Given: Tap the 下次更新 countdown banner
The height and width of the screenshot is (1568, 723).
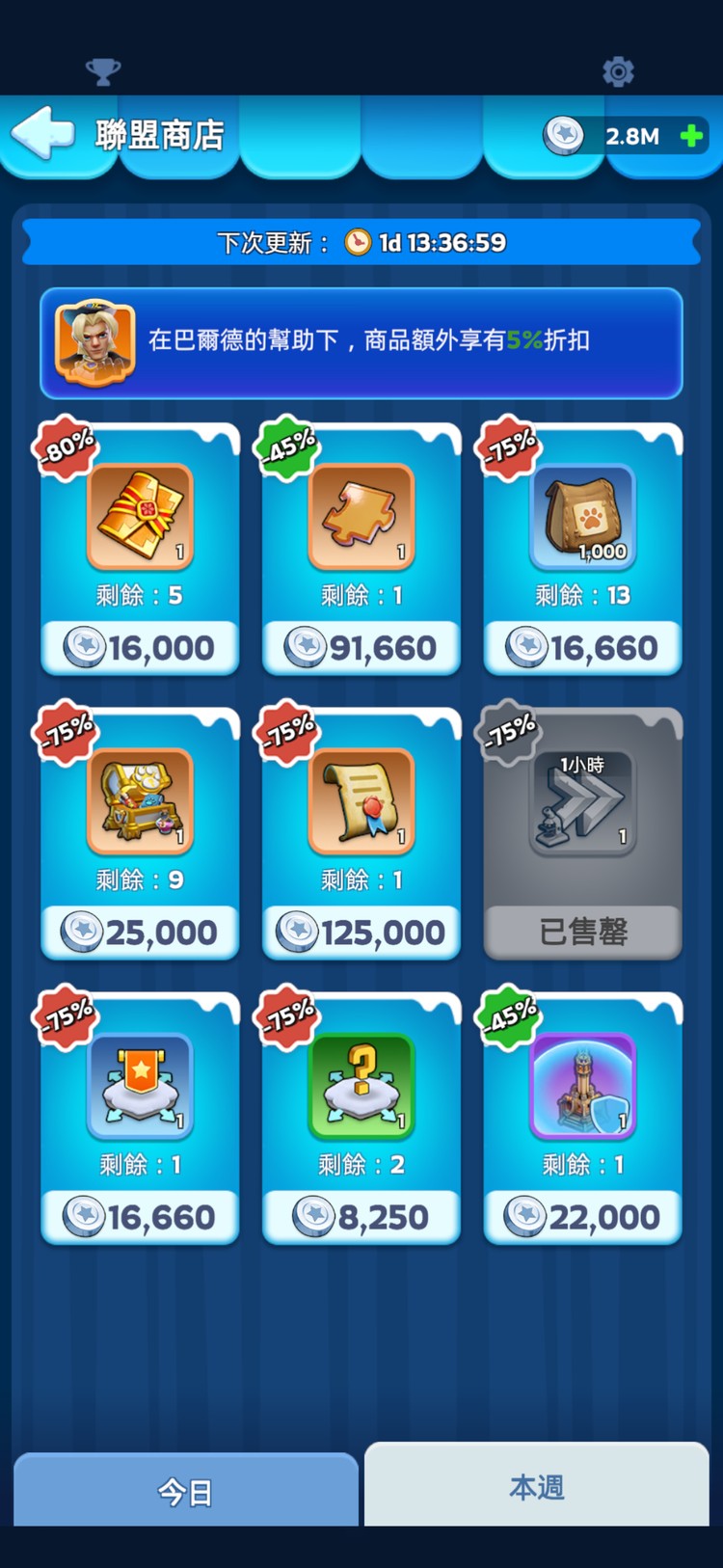Looking at the screenshot, I should (361, 241).
